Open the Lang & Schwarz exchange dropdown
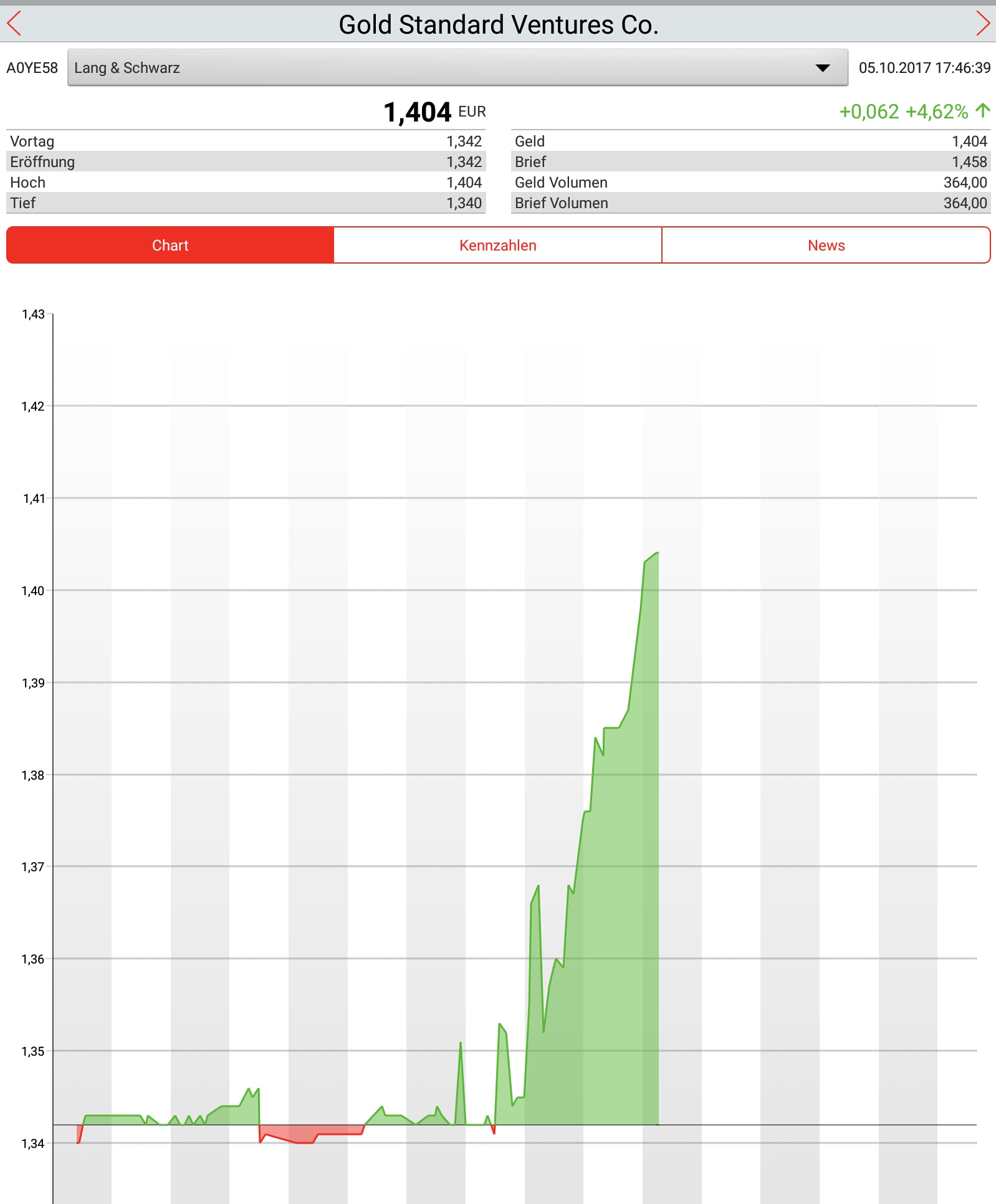Image resolution: width=996 pixels, height=1204 pixels. tap(457, 67)
